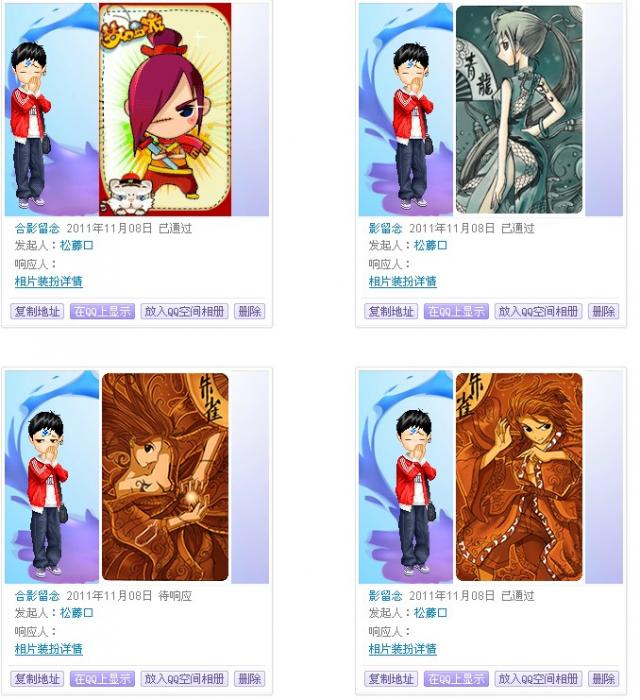
Task: Copy address of the 已通过 朱雀 photo
Action: pyautogui.click(x=391, y=679)
